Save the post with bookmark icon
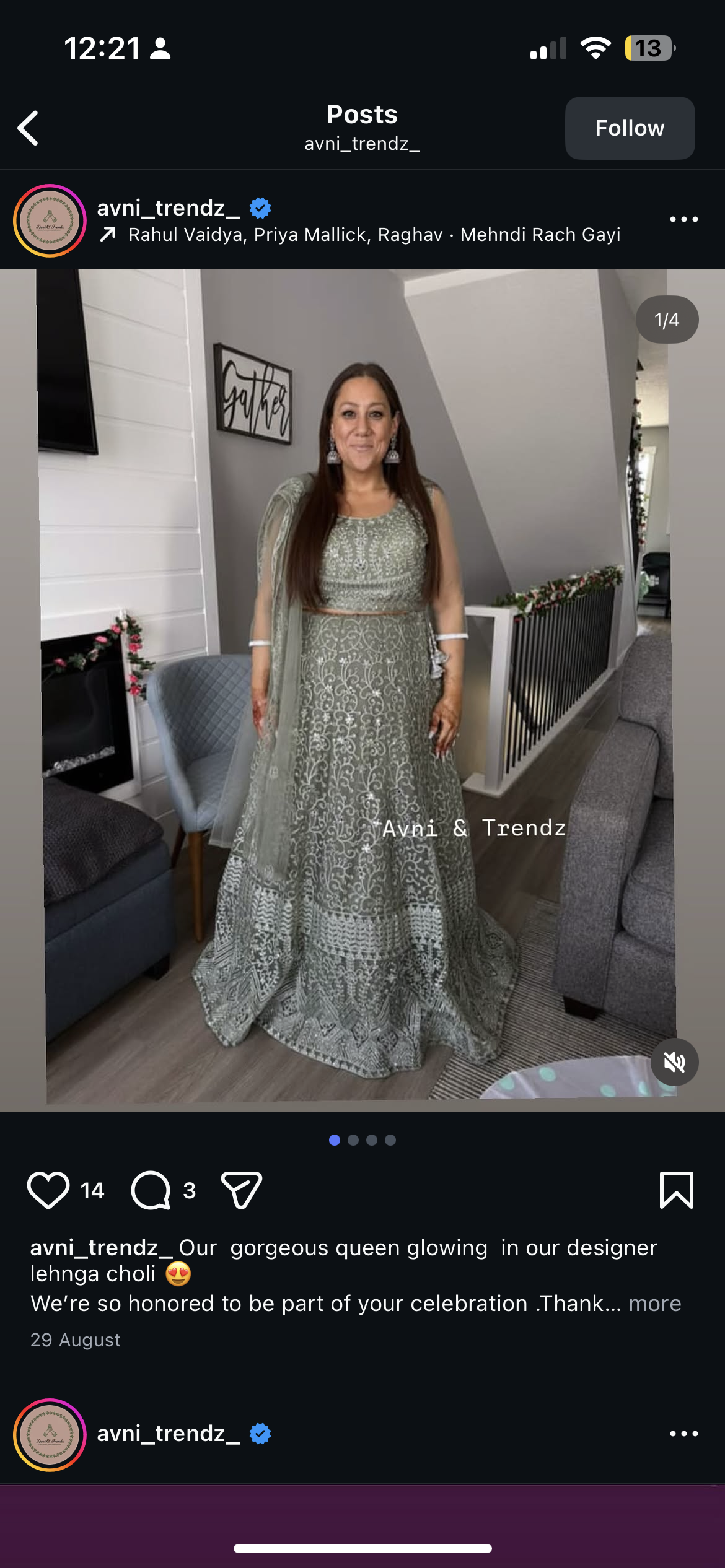The image size is (725, 1568). [x=676, y=1190]
